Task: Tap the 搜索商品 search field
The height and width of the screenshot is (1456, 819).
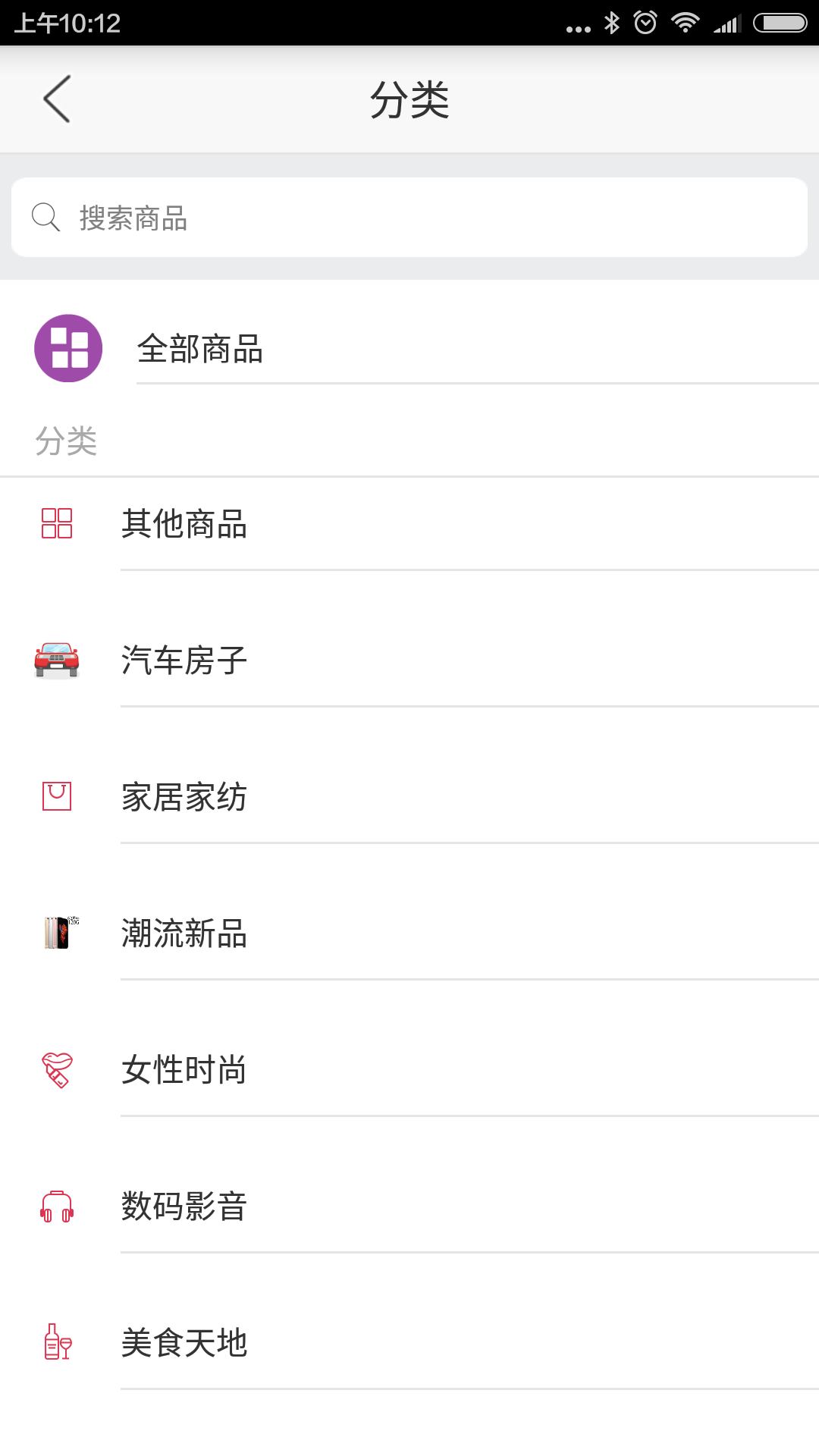Action: (409, 218)
